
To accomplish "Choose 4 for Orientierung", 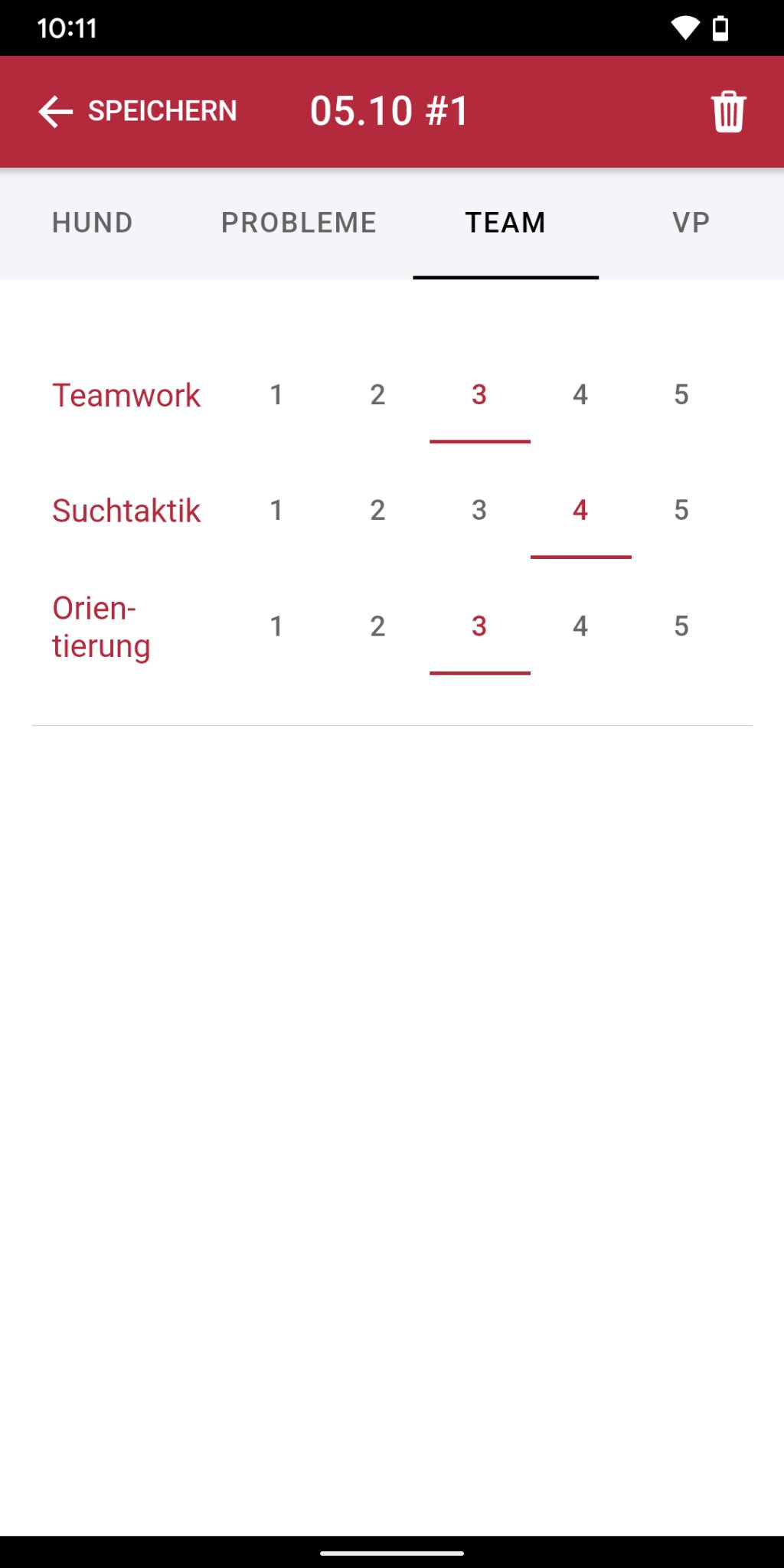I will (580, 626).
